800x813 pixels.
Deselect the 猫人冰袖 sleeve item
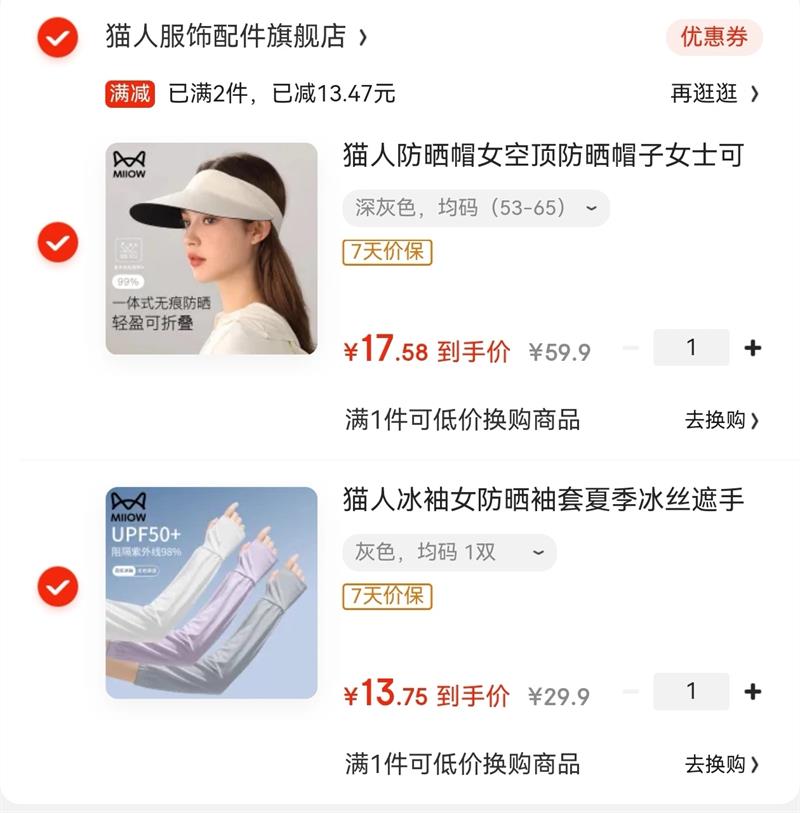point(58,587)
